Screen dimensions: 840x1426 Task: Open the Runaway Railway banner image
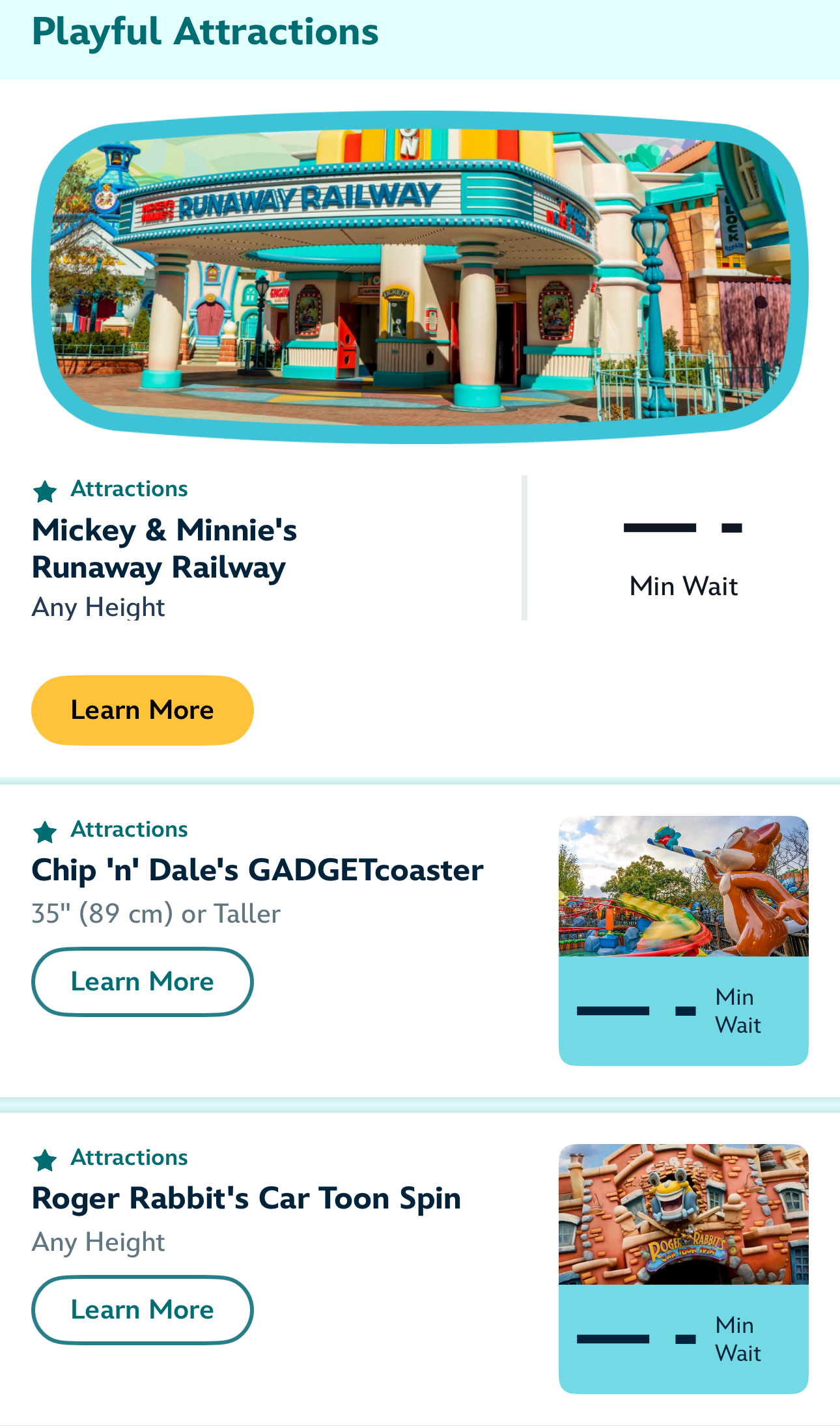coord(420,277)
